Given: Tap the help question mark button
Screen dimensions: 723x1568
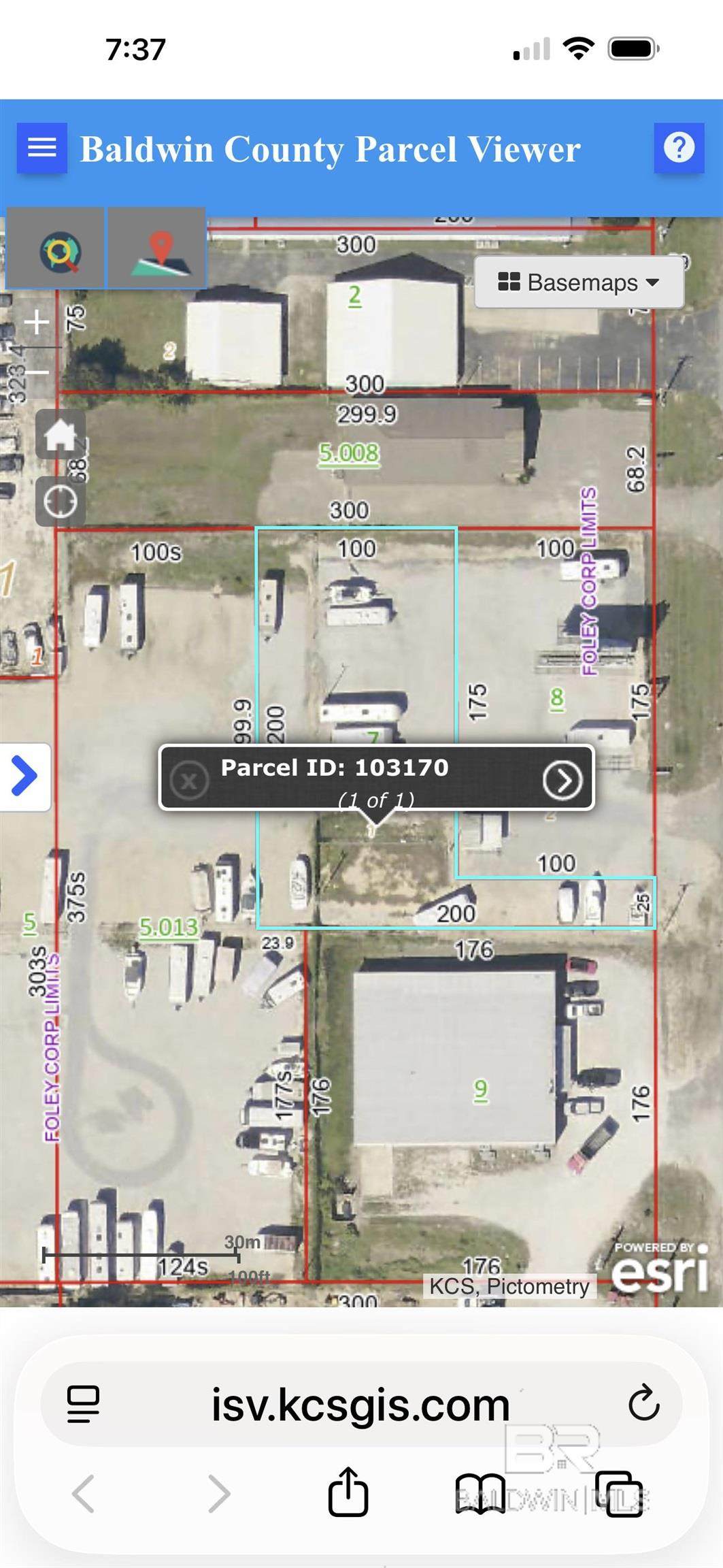Looking at the screenshot, I should pos(679,148).
